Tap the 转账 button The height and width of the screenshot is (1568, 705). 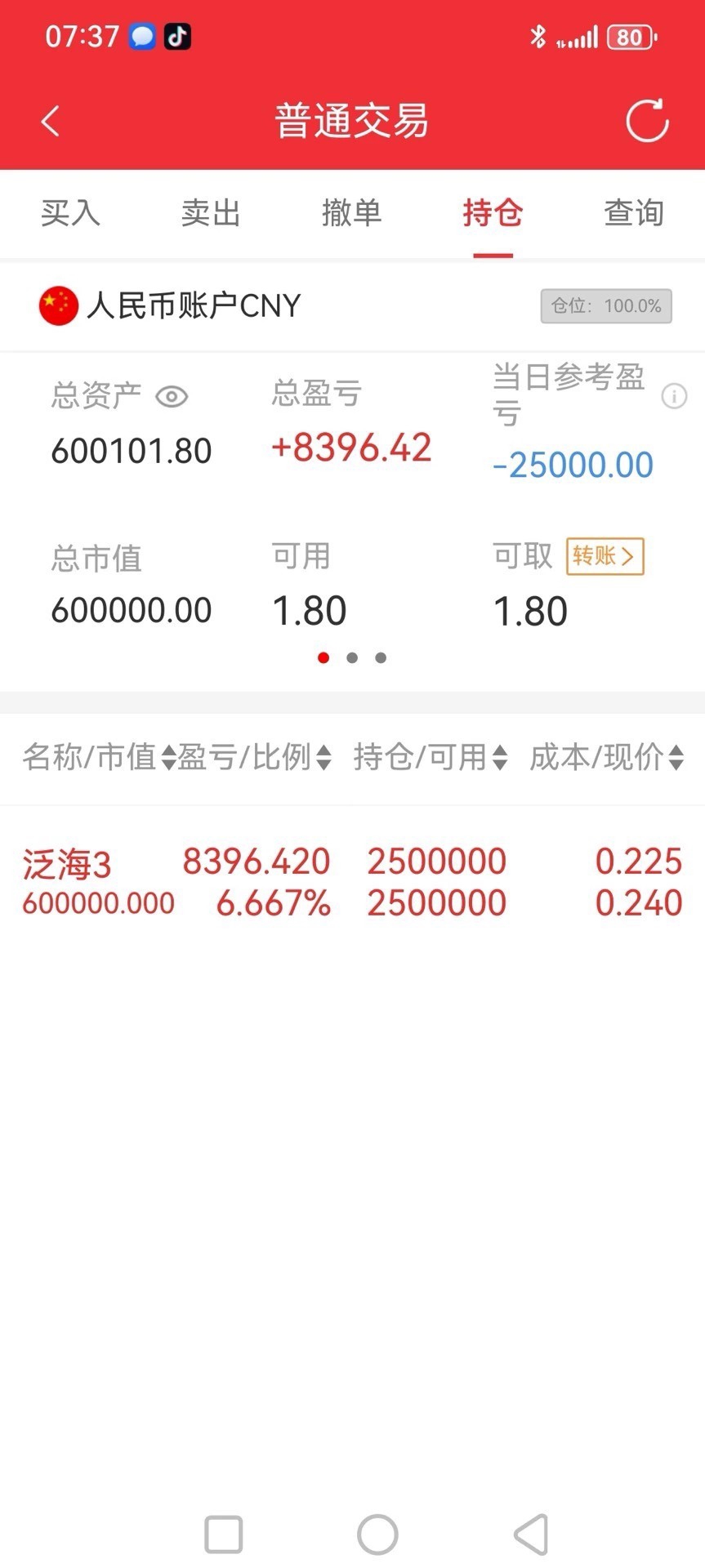(605, 556)
